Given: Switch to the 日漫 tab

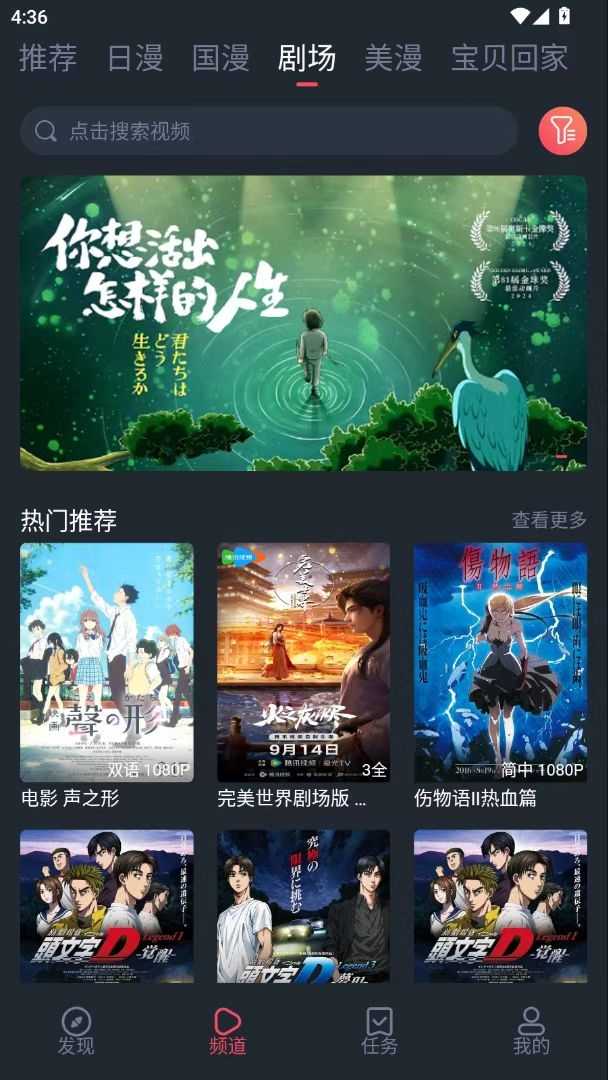Looking at the screenshot, I should [135, 58].
